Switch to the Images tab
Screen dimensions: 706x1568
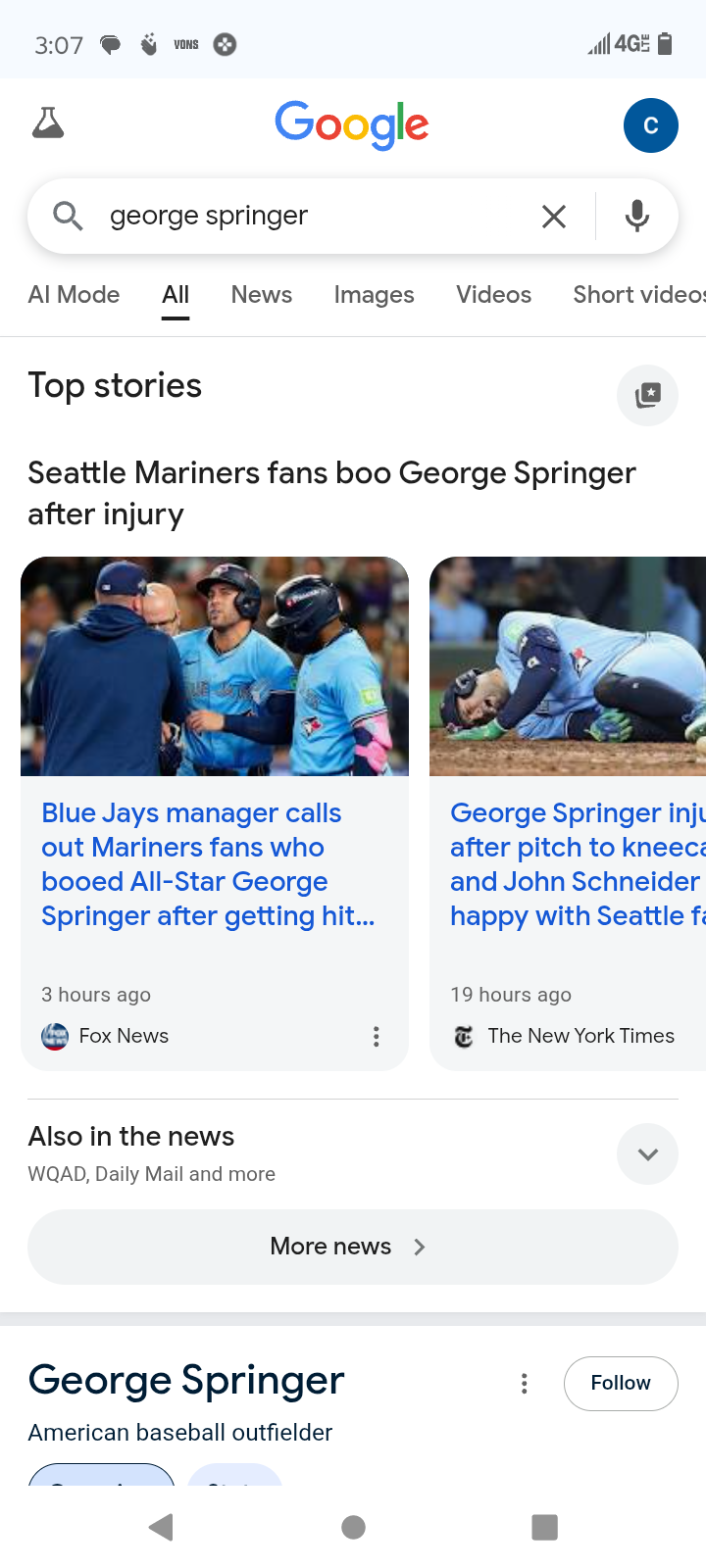coord(374,295)
